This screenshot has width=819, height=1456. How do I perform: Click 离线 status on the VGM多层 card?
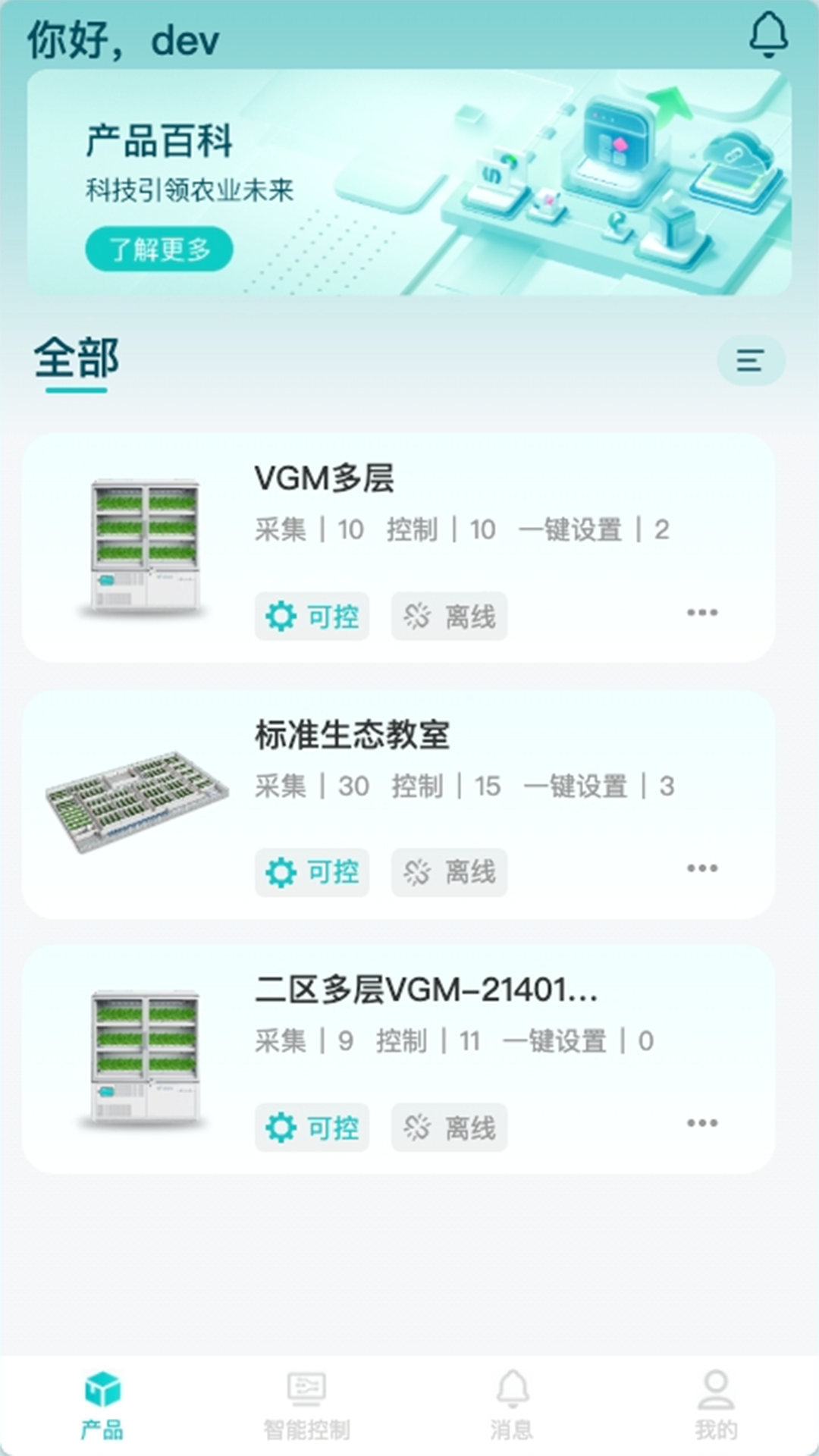point(448,617)
